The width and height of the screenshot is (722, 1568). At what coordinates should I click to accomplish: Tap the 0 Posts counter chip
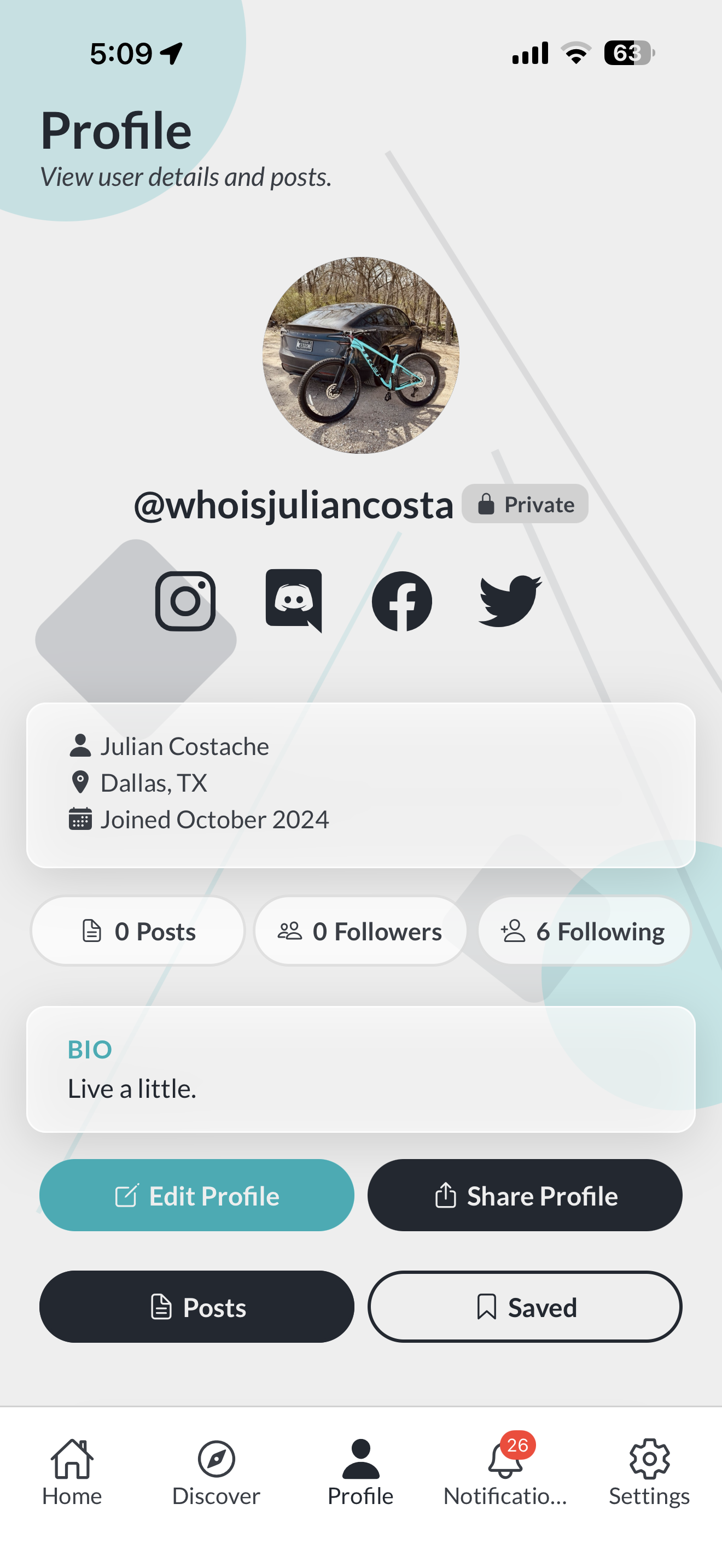click(138, 931)
